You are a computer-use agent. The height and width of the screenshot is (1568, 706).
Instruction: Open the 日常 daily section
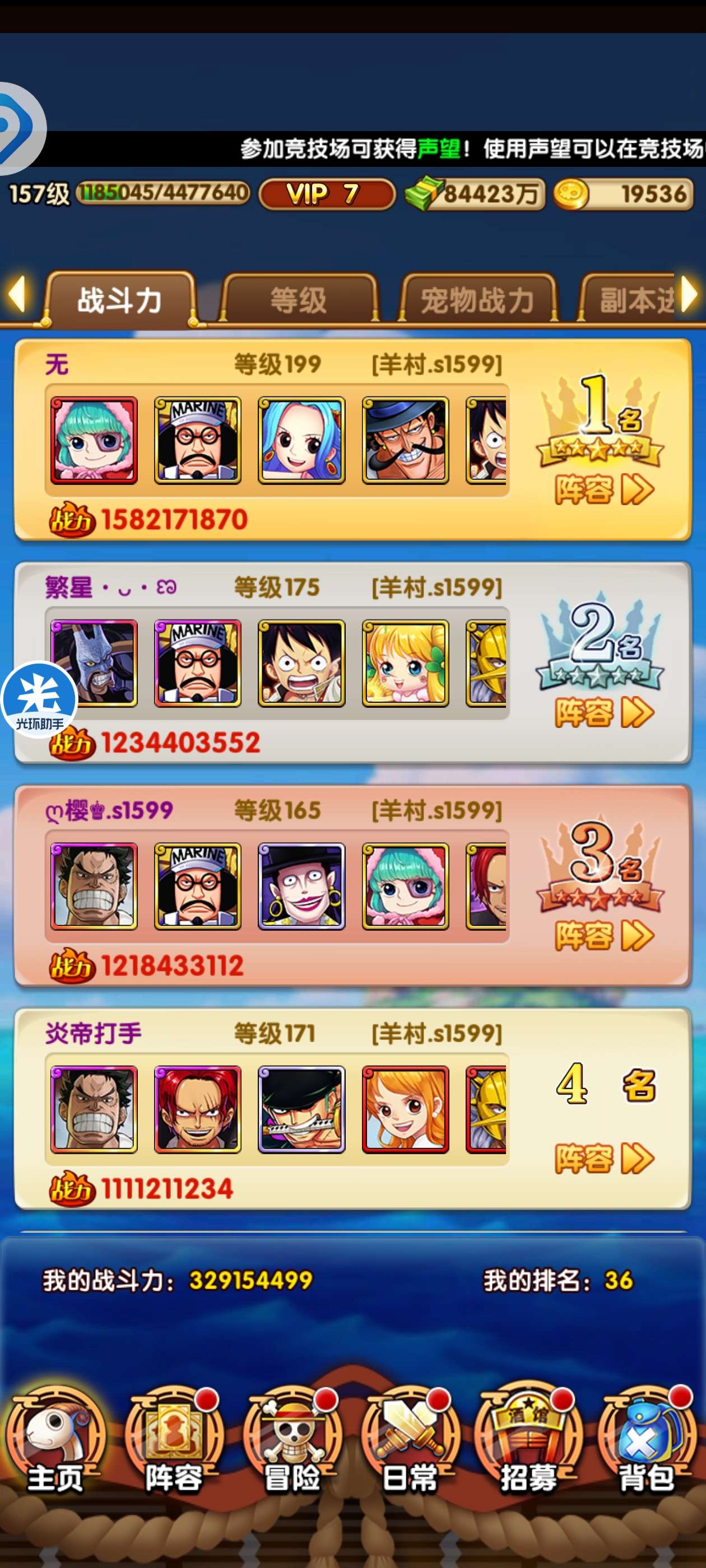(x=410, y=1441)
